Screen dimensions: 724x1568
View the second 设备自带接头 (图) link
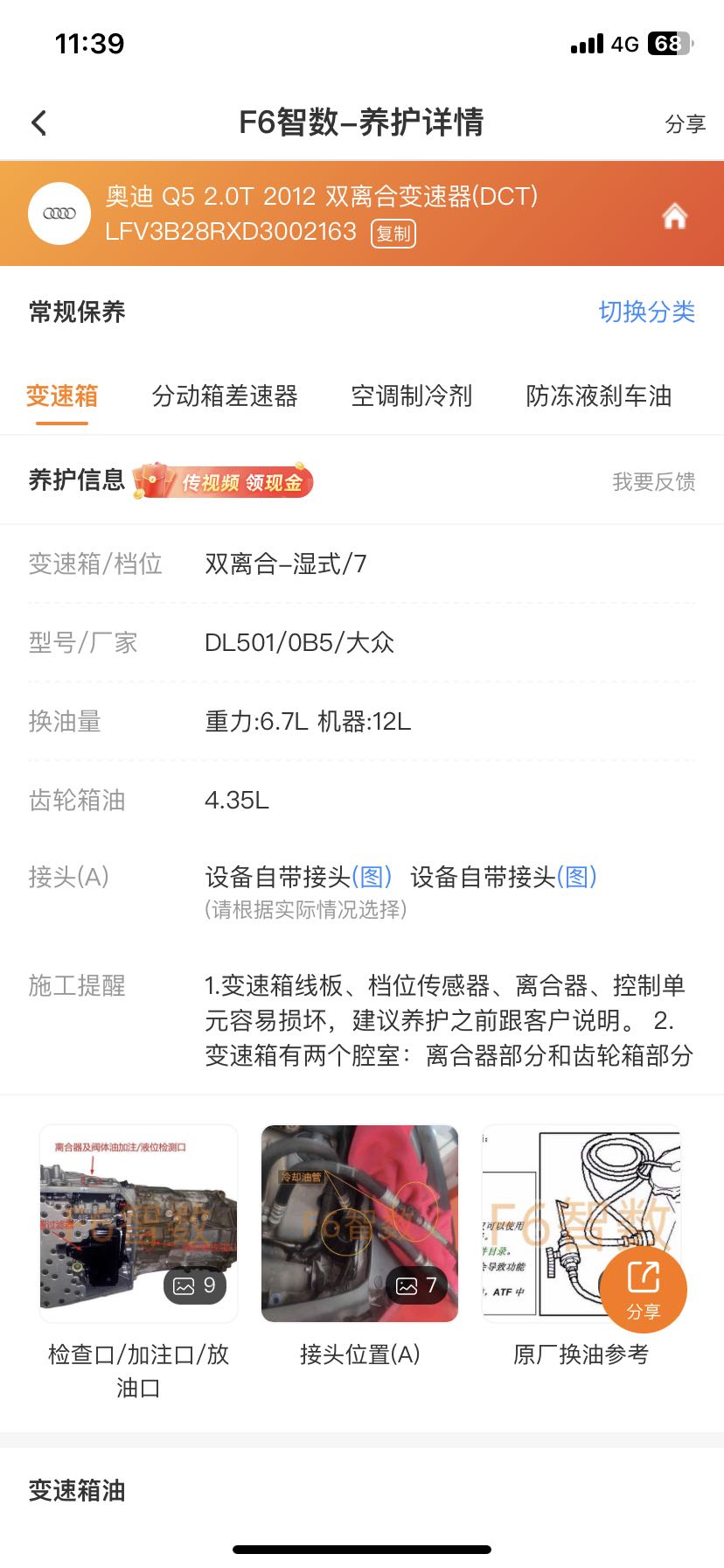pos(576,877)
